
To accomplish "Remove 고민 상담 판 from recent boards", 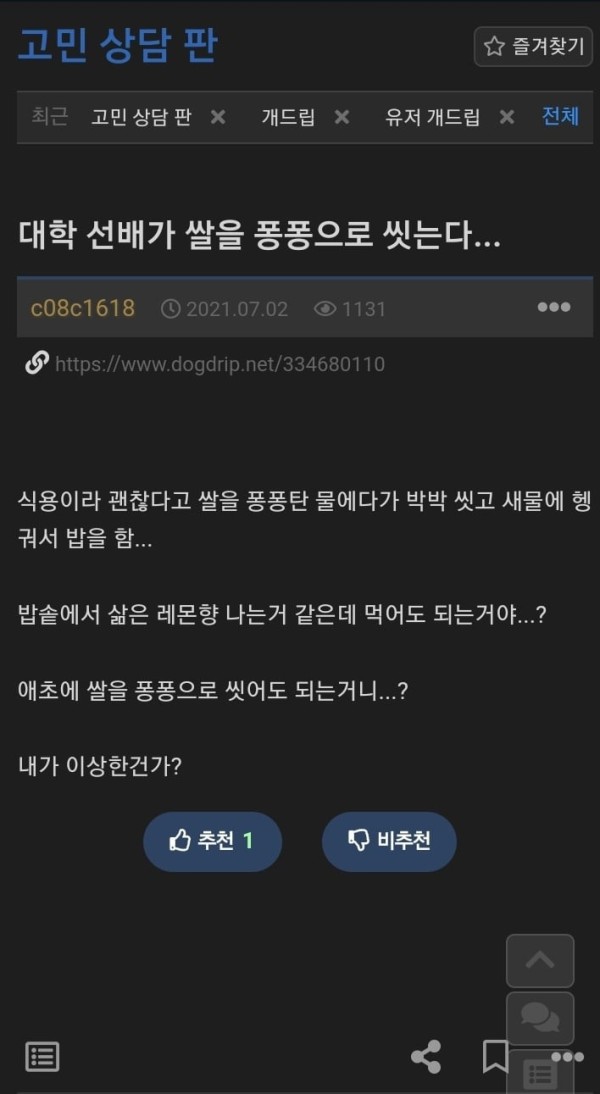I will point(218,117).
